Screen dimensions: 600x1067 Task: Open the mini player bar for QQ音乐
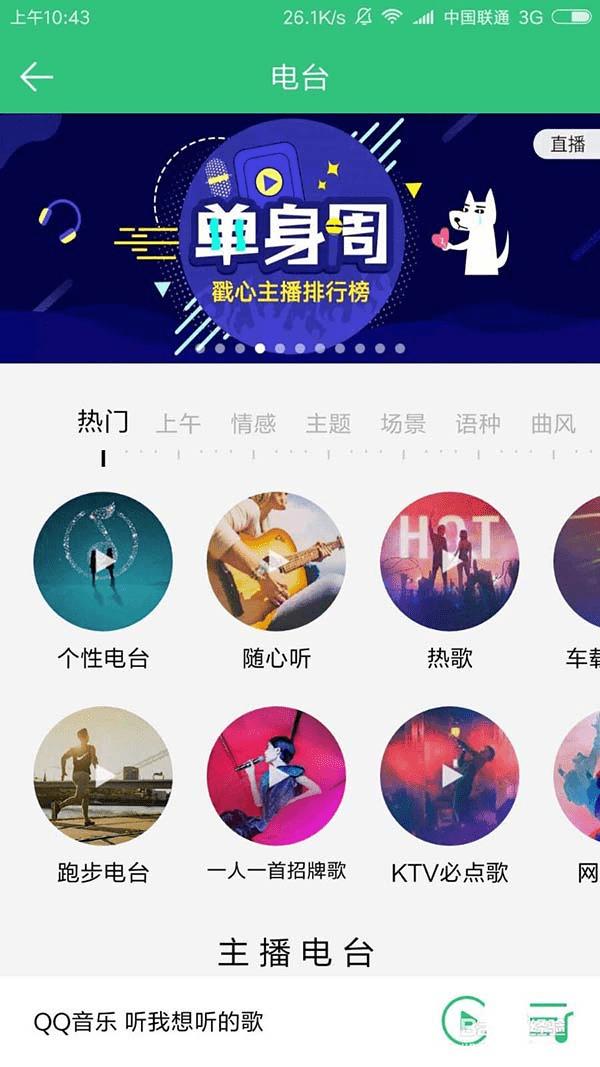point(150,1022)
